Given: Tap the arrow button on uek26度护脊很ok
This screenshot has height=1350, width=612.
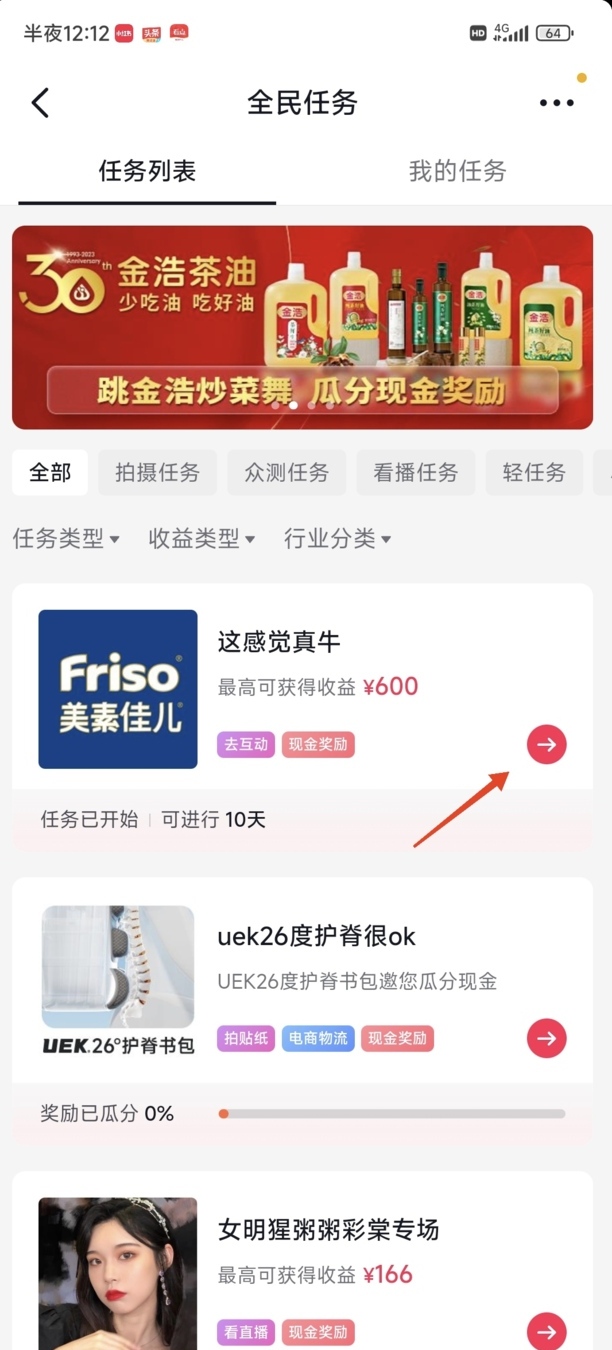Looking at the screenshot, I should pos(547,1038).
